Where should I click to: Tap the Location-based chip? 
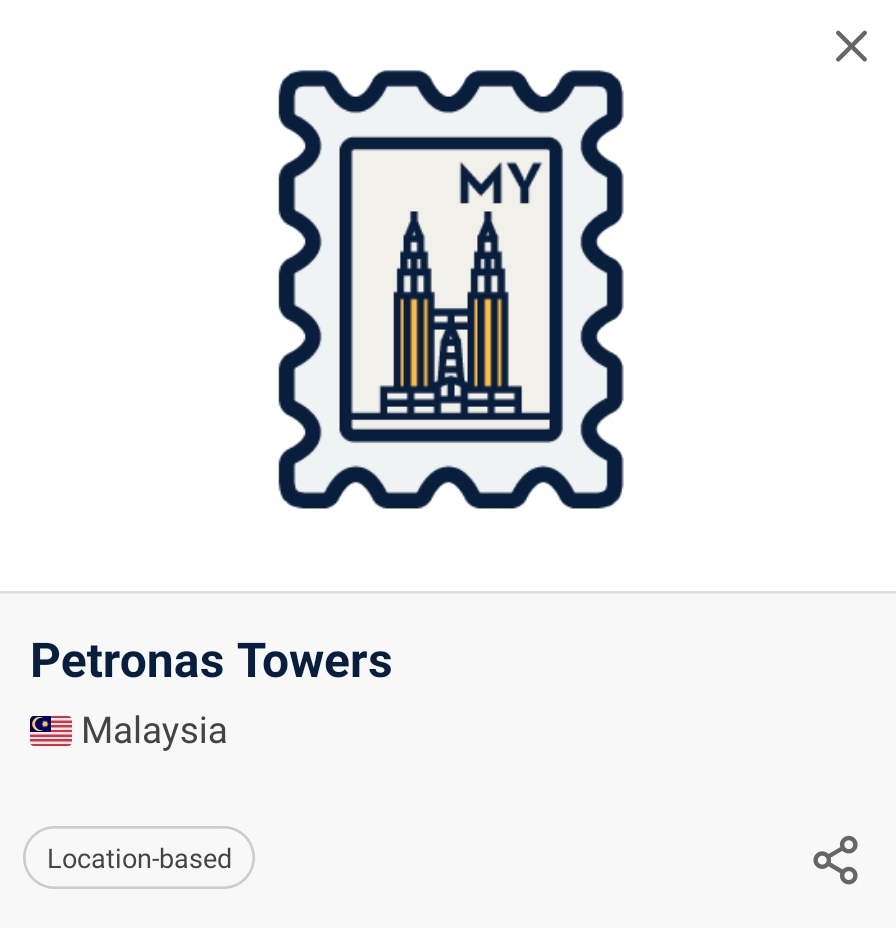pos(139,858)
